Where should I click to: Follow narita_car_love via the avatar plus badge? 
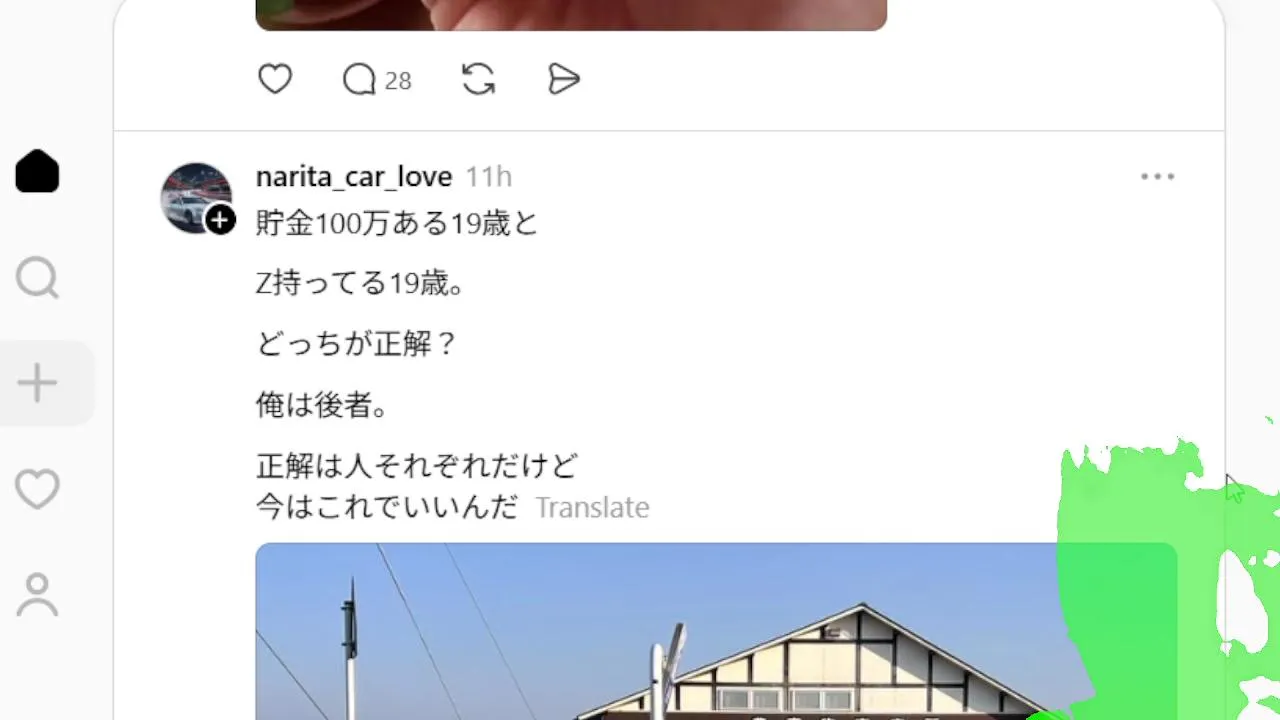coord(220,220)
